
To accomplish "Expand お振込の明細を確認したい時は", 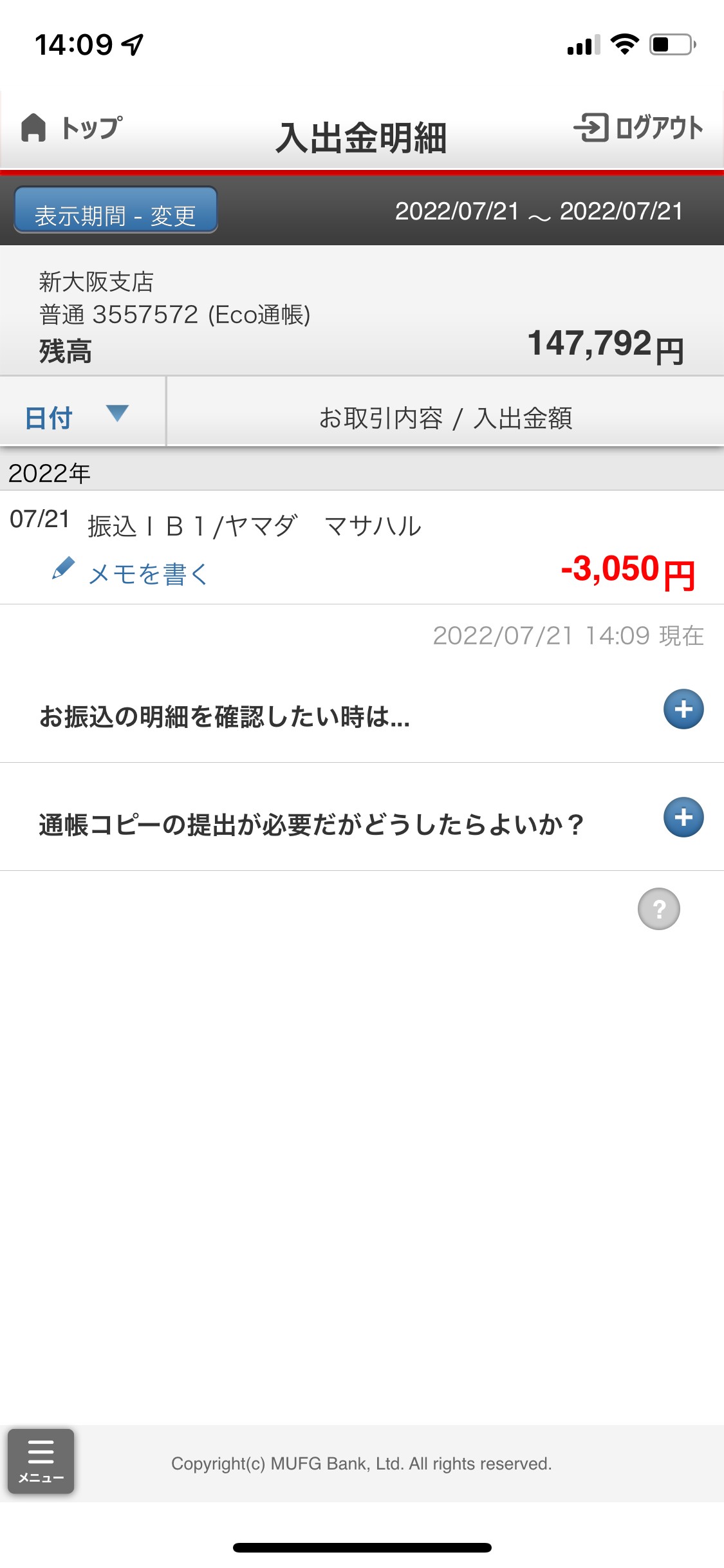I will (x=362, y=709).
